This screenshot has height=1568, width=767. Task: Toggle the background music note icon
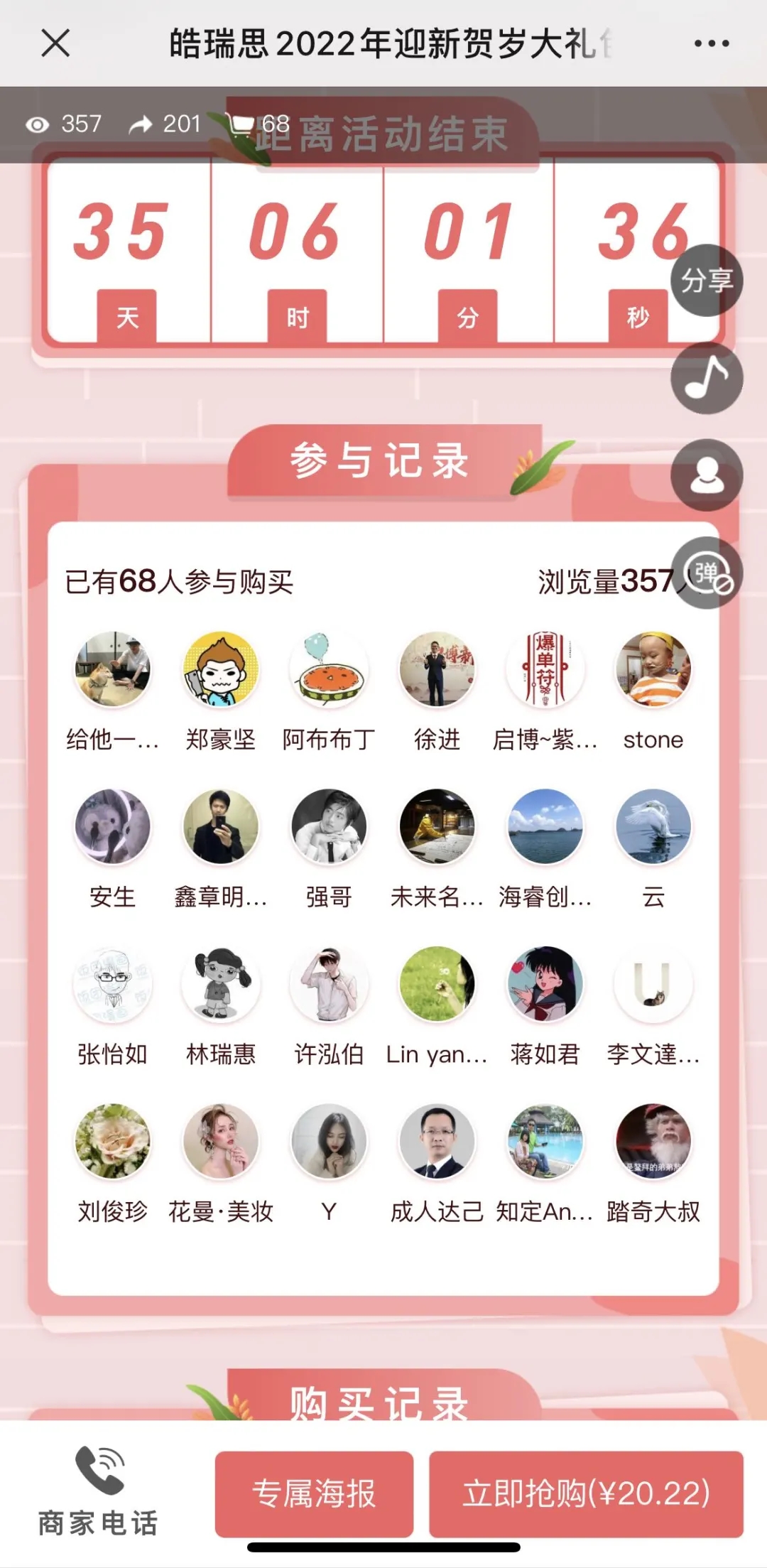pos(707,378)
